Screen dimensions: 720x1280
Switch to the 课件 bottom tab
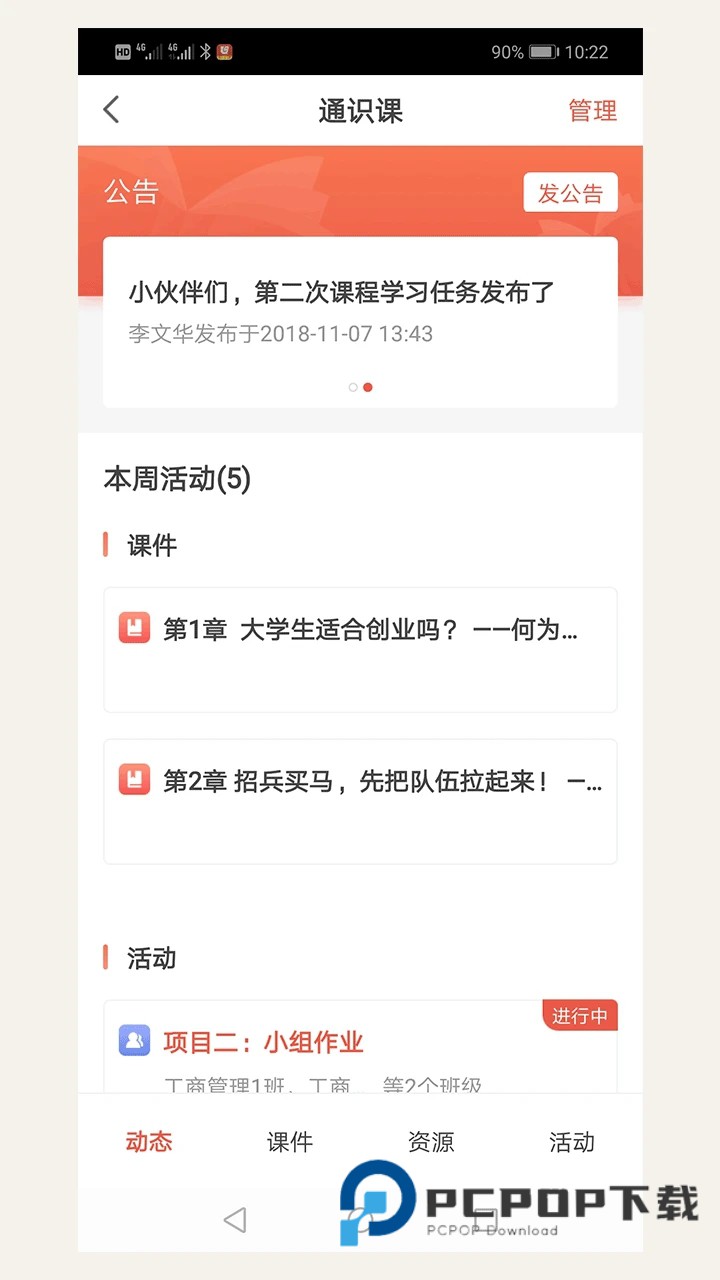point(290,1142)
